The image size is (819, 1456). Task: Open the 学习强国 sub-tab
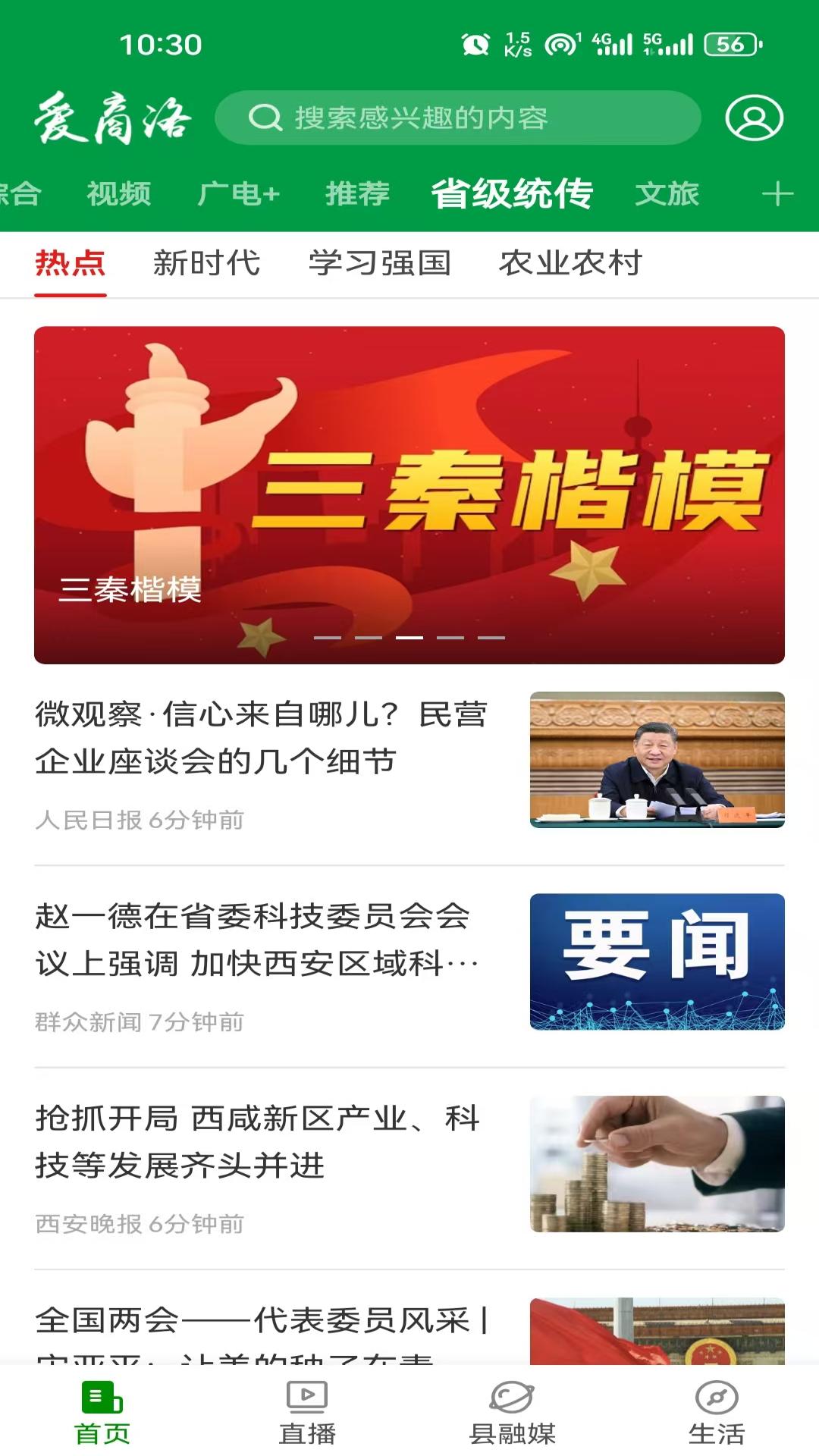(379, 263)
